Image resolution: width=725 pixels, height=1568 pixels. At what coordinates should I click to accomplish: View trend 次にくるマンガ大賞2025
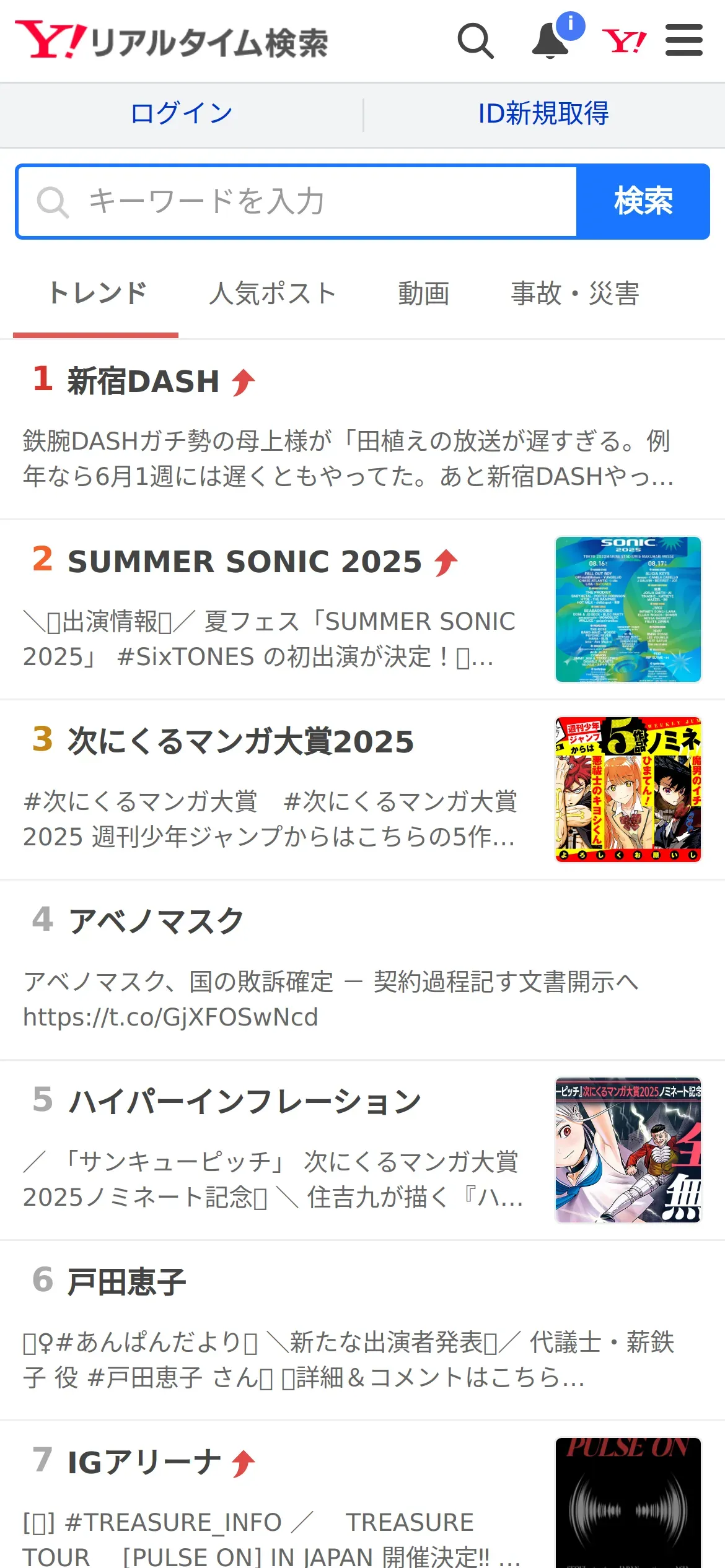(x=240, y=742)
